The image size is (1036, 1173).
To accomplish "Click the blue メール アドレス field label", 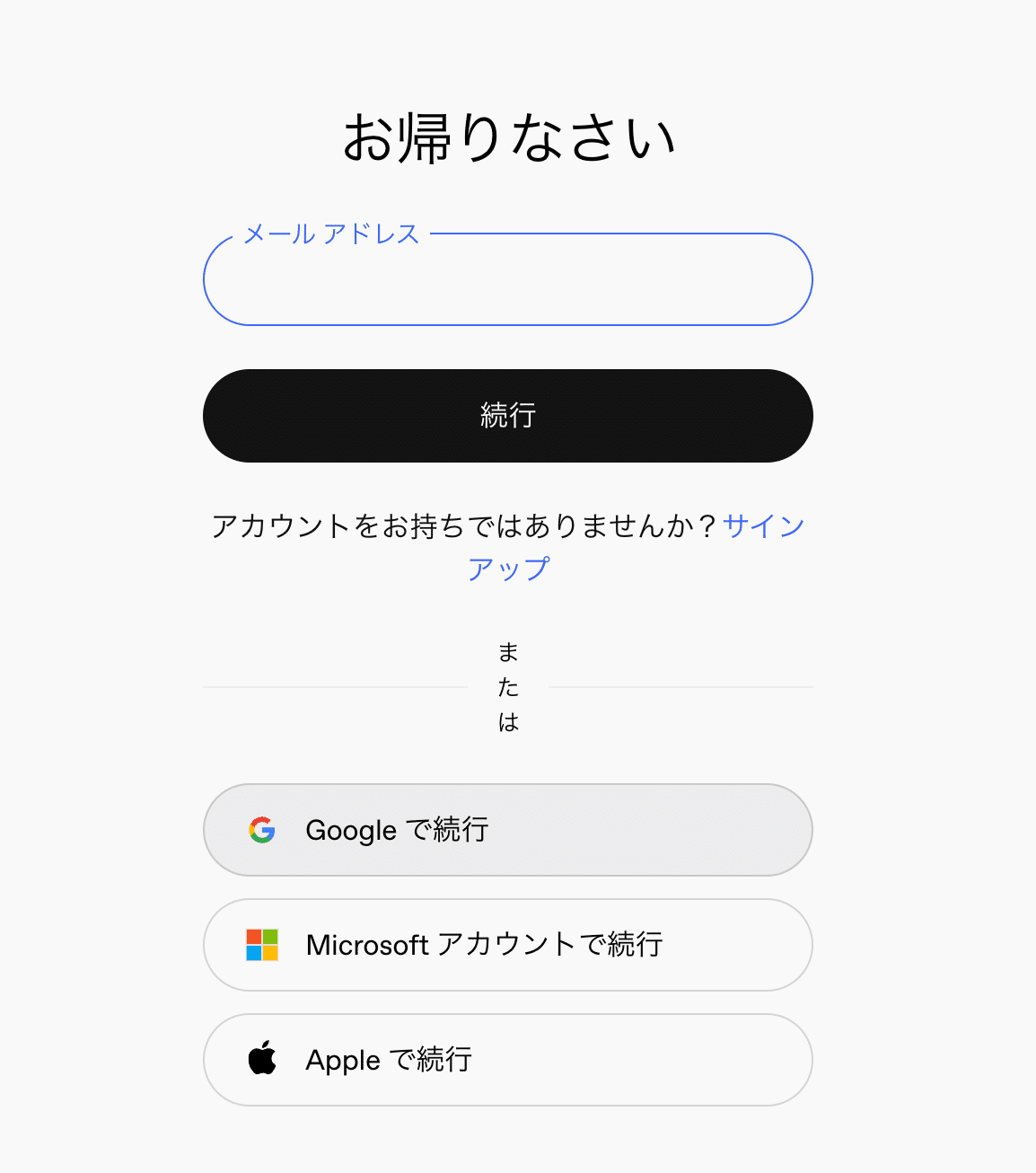I will pos(331,234).
